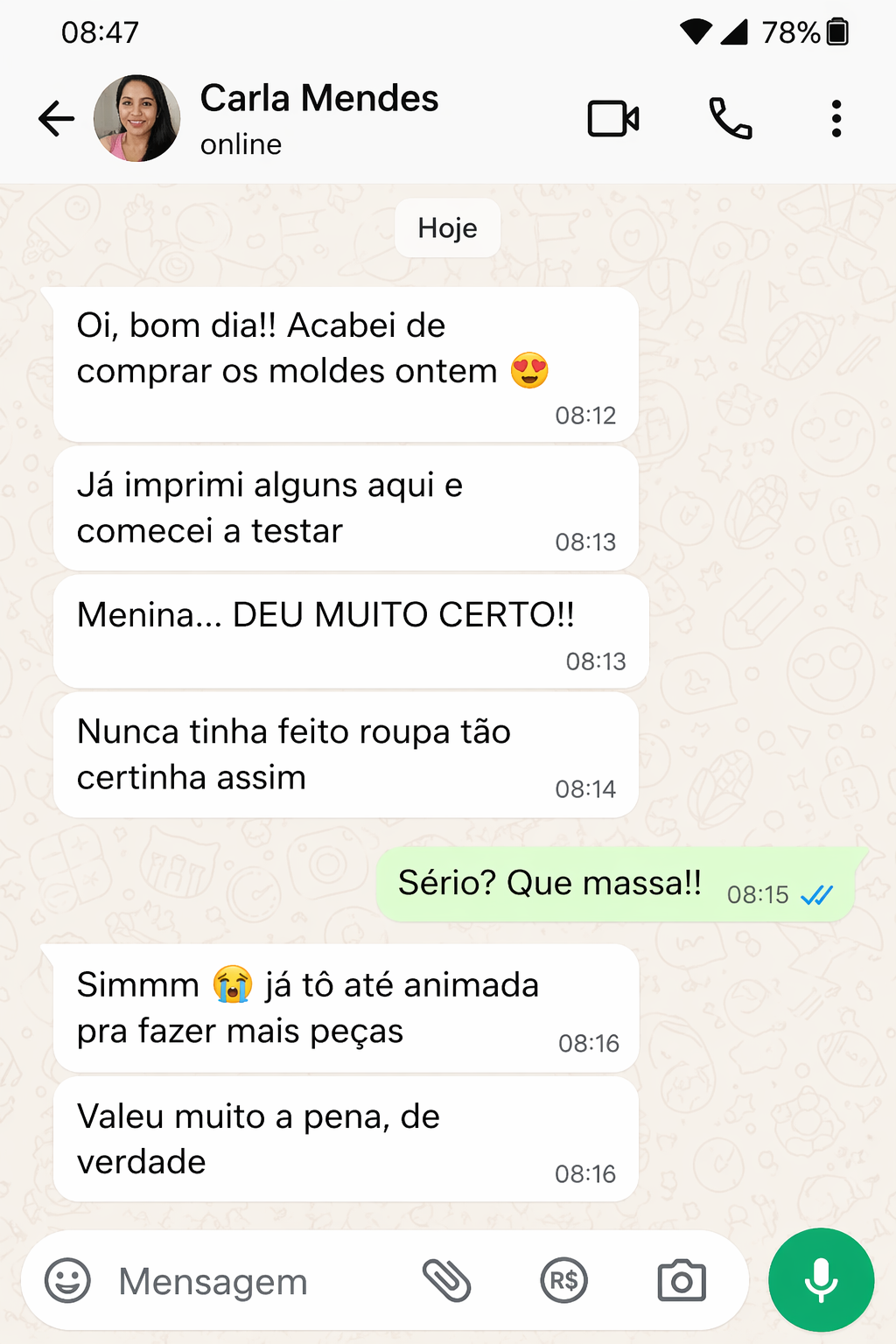The height and width of the screenshot is (1344, 896).
Task: Open the R$ payment feature
Action: point(564,1280)
